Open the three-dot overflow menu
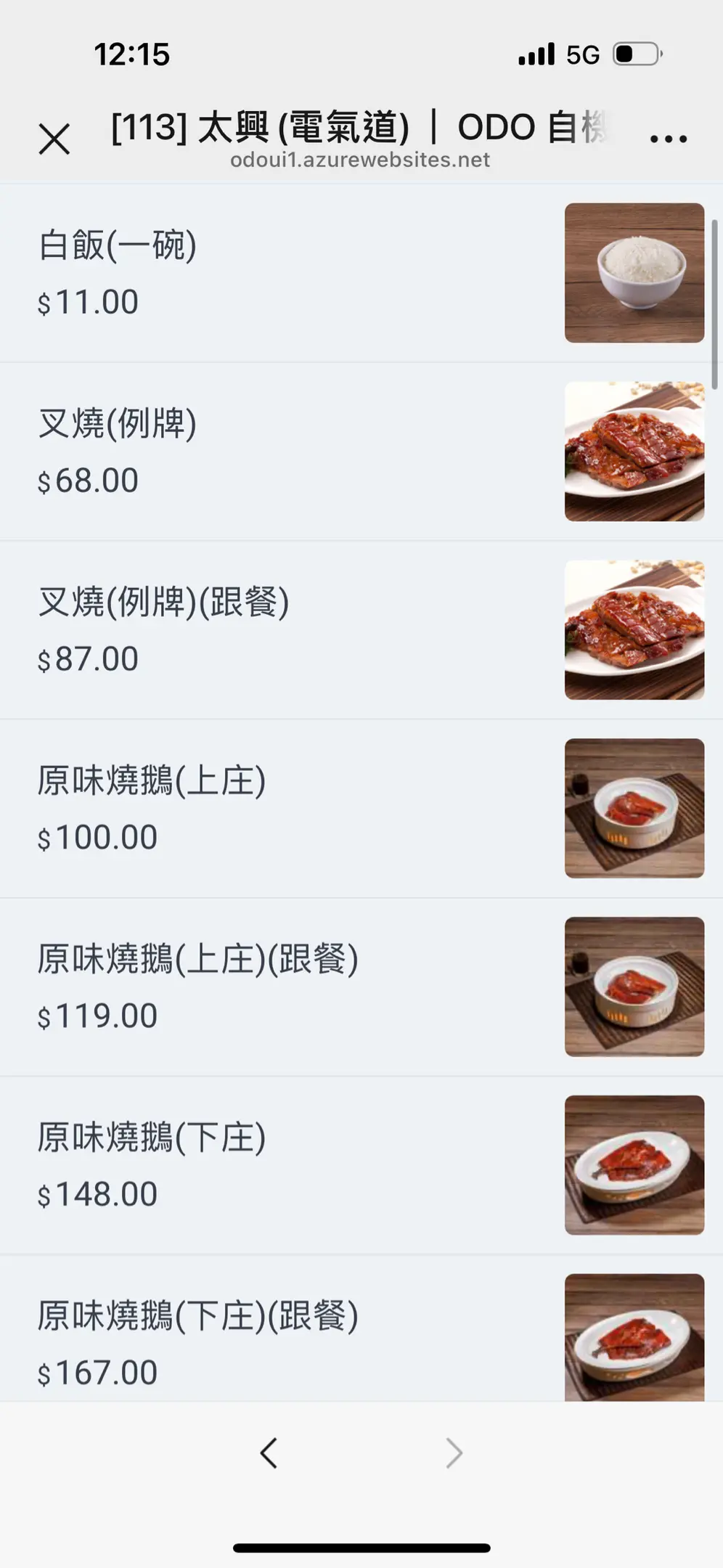Screen dimensions: 723x1568 [x=668, y=138]
